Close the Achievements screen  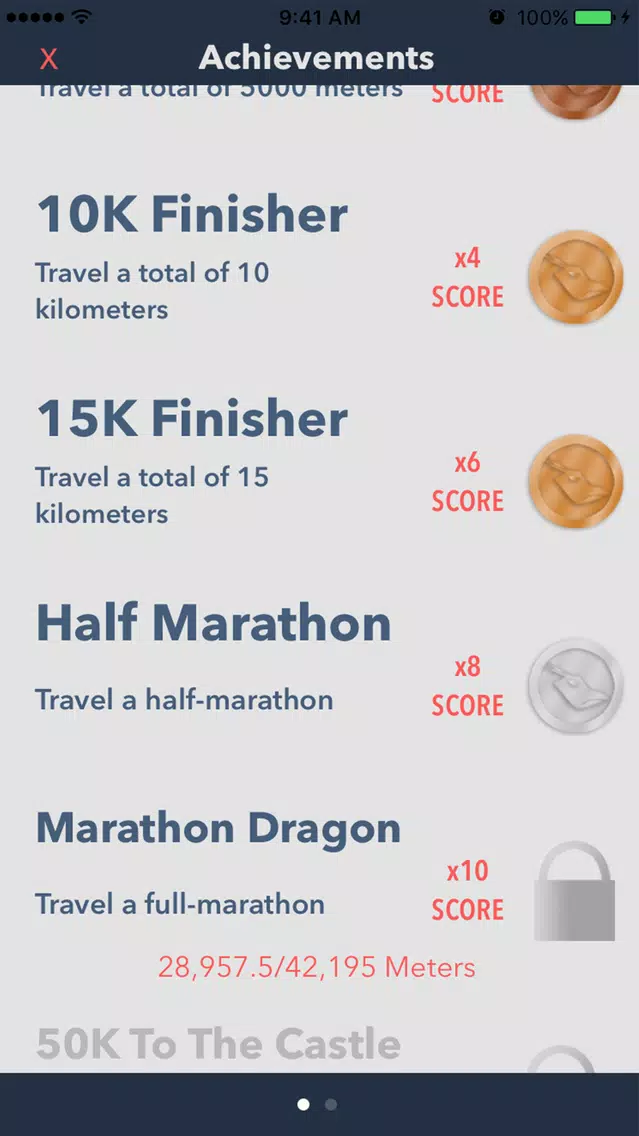49,59
